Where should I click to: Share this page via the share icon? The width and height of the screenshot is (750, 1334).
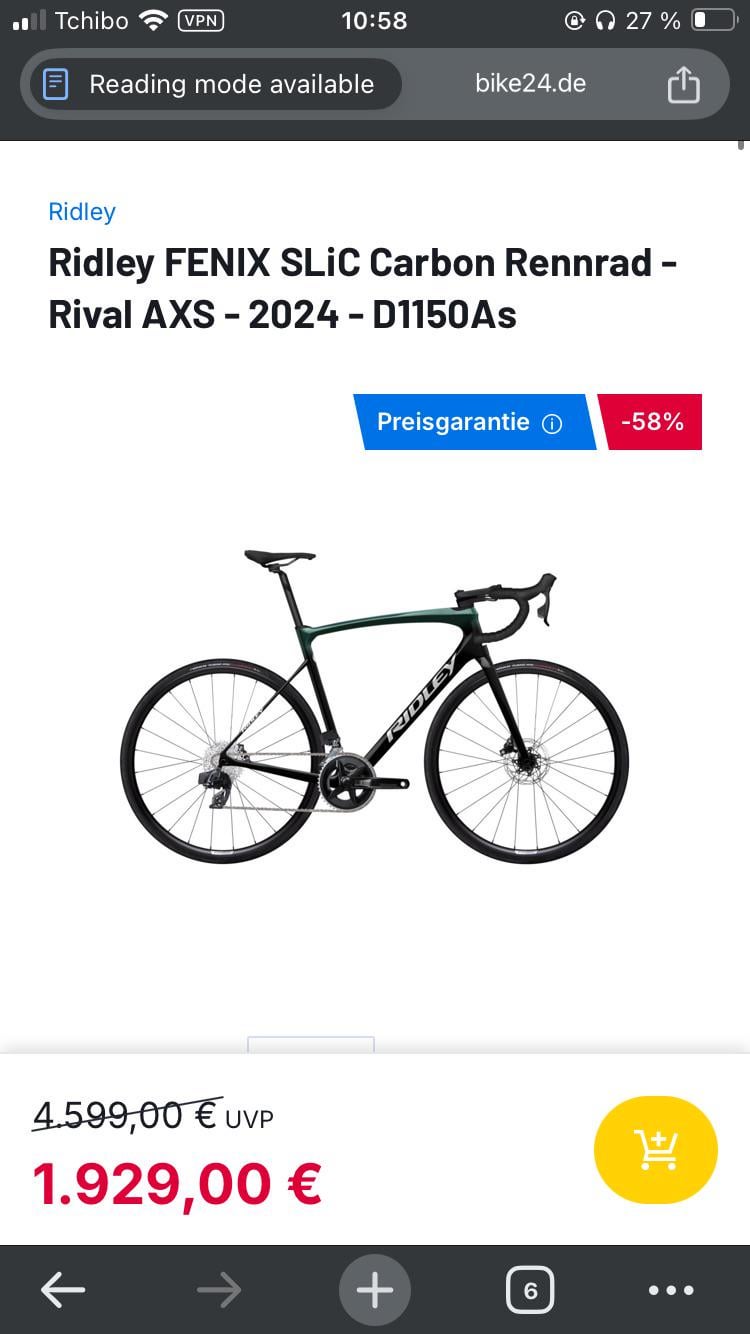click(683, 85)
